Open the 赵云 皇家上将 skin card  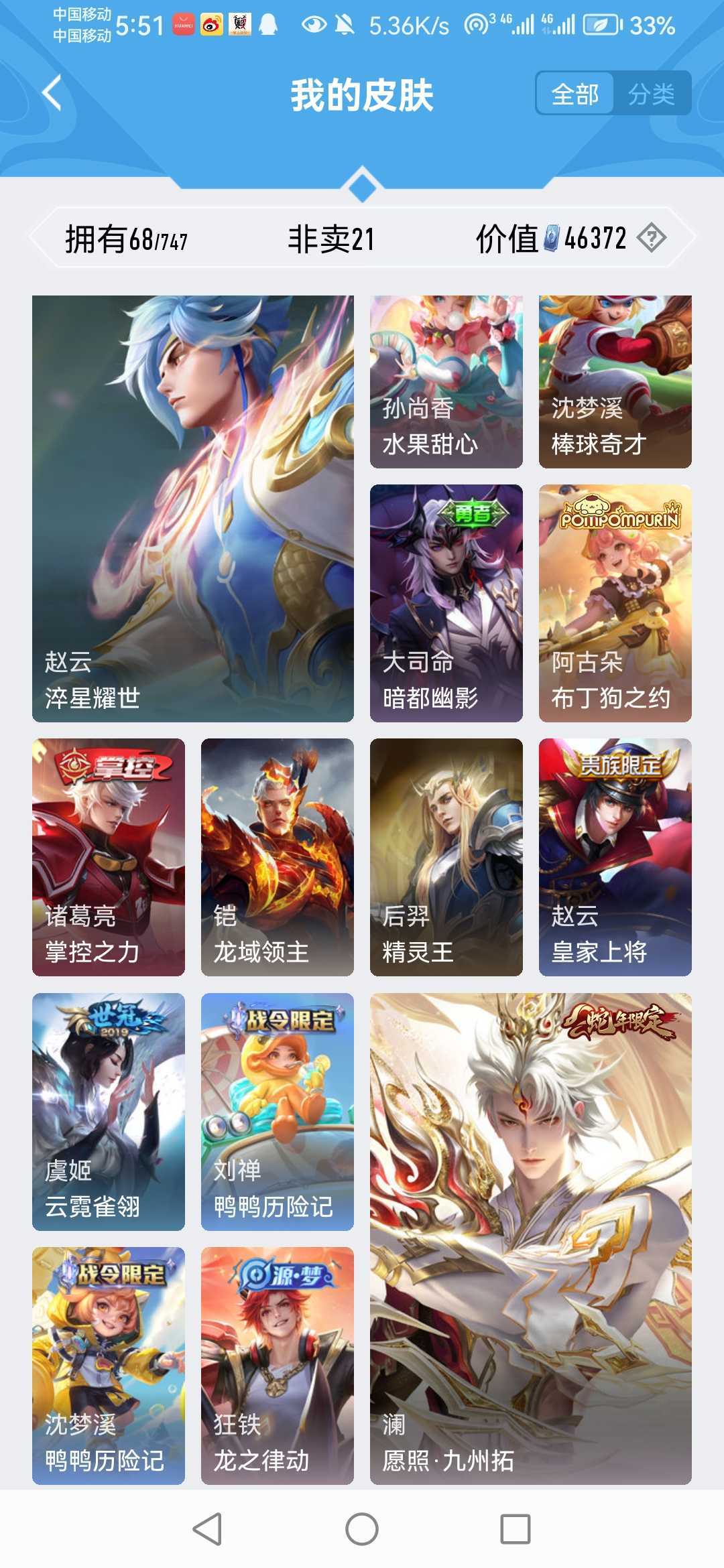pyautogui.click(x=615, y=857)
